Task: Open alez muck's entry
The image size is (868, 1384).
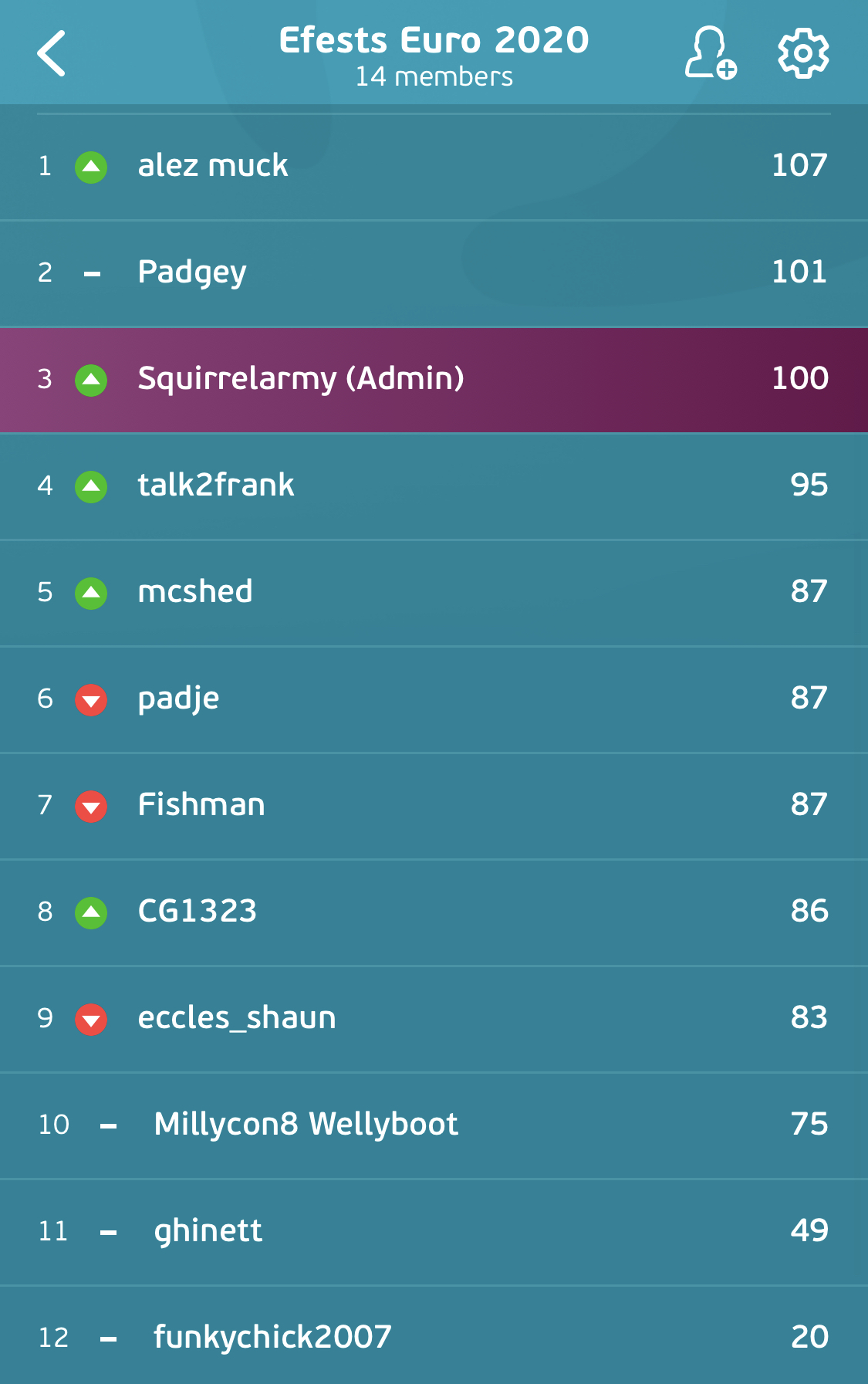Action: [434, 167]
